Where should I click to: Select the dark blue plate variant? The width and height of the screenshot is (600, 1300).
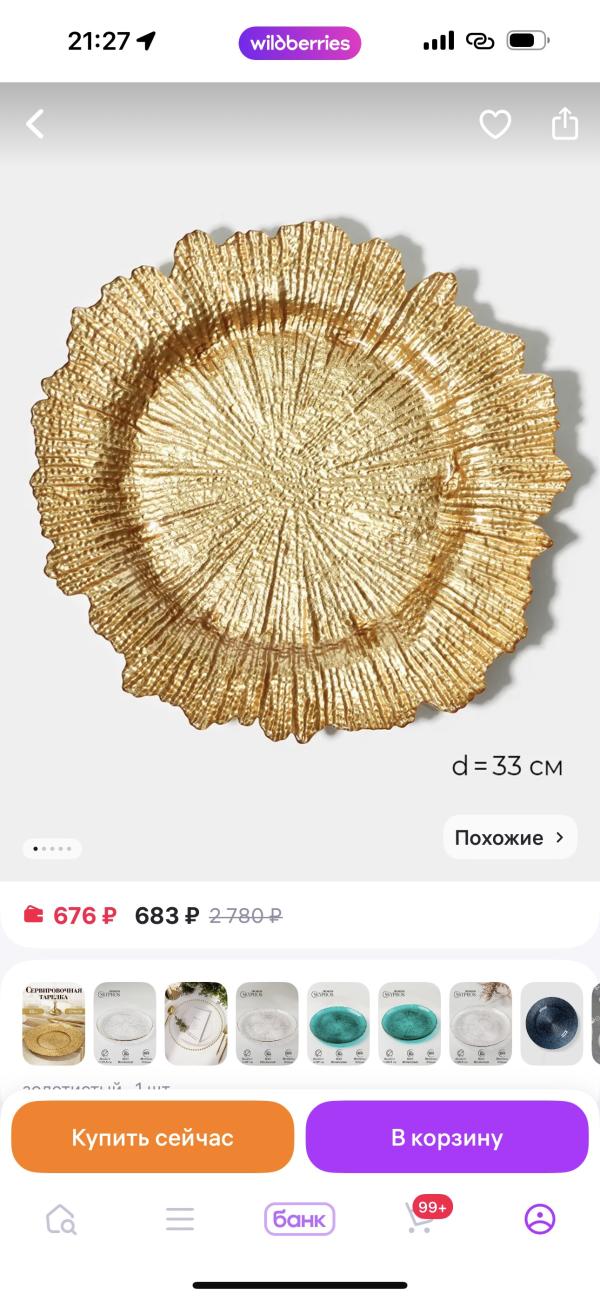click(551, 1023)
